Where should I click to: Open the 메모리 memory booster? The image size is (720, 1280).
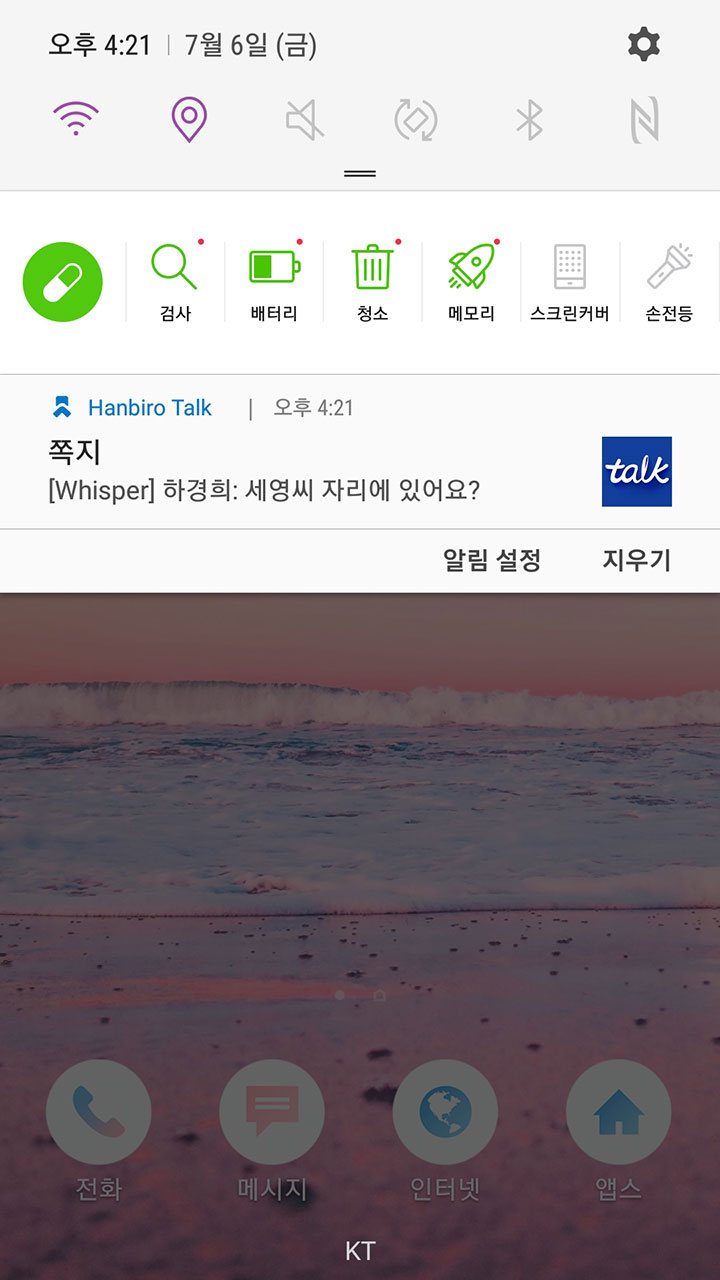[x=472, y=282]
